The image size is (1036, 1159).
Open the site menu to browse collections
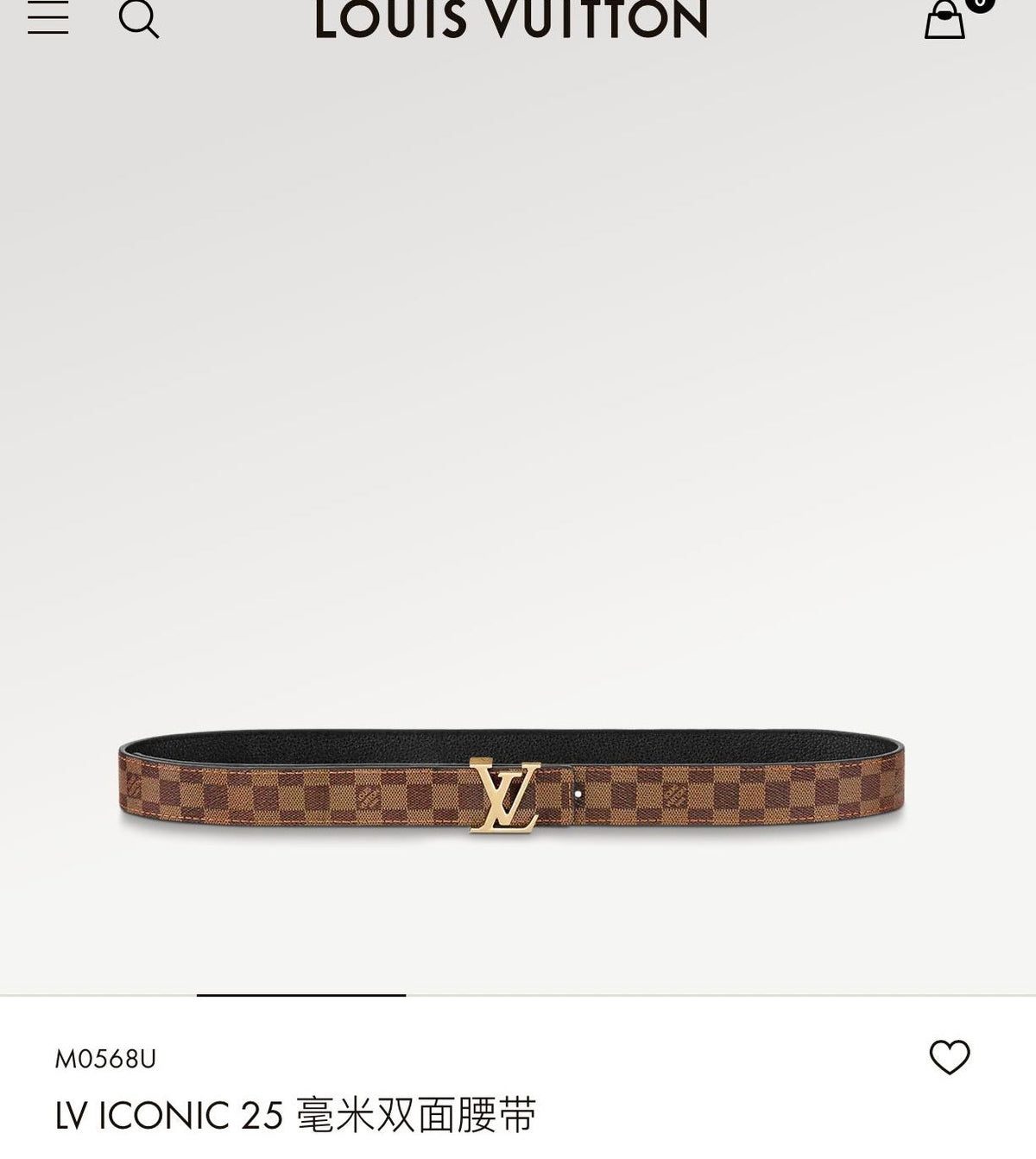pos(49,16)
